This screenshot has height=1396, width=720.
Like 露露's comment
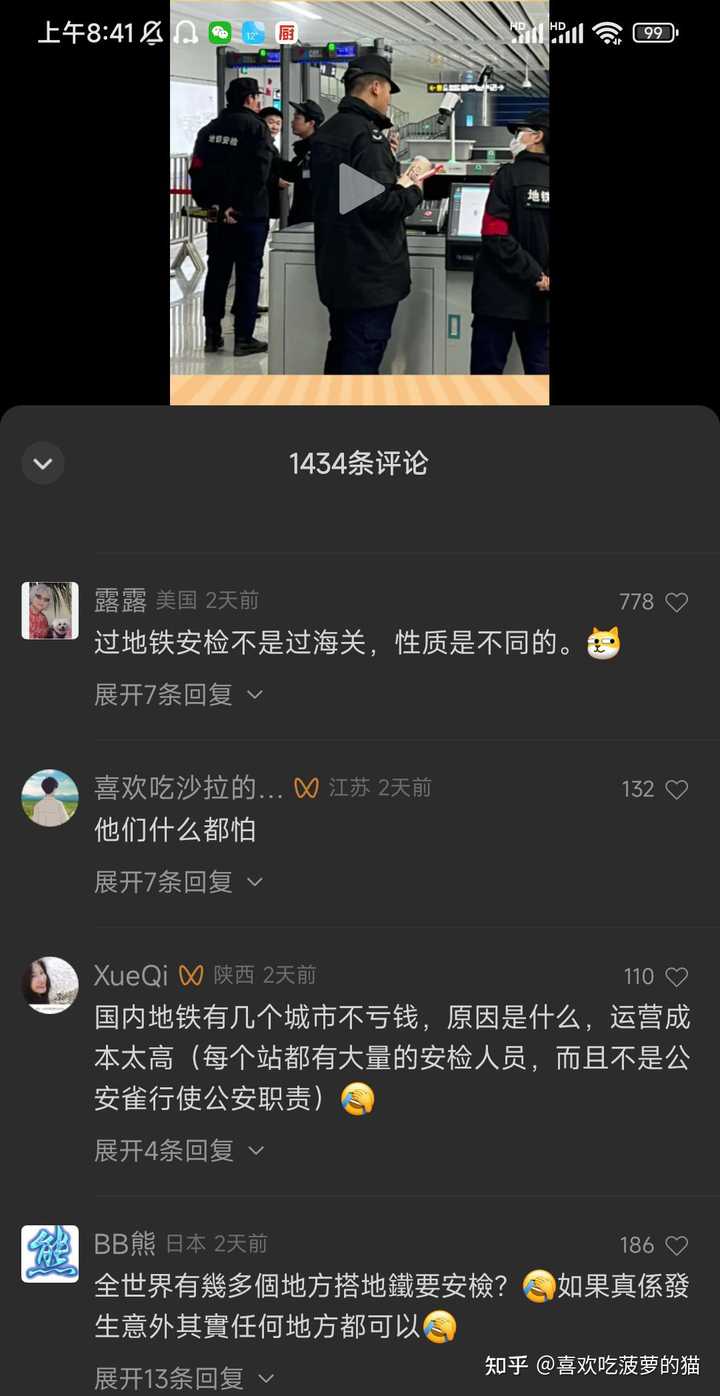coord(677,602)
